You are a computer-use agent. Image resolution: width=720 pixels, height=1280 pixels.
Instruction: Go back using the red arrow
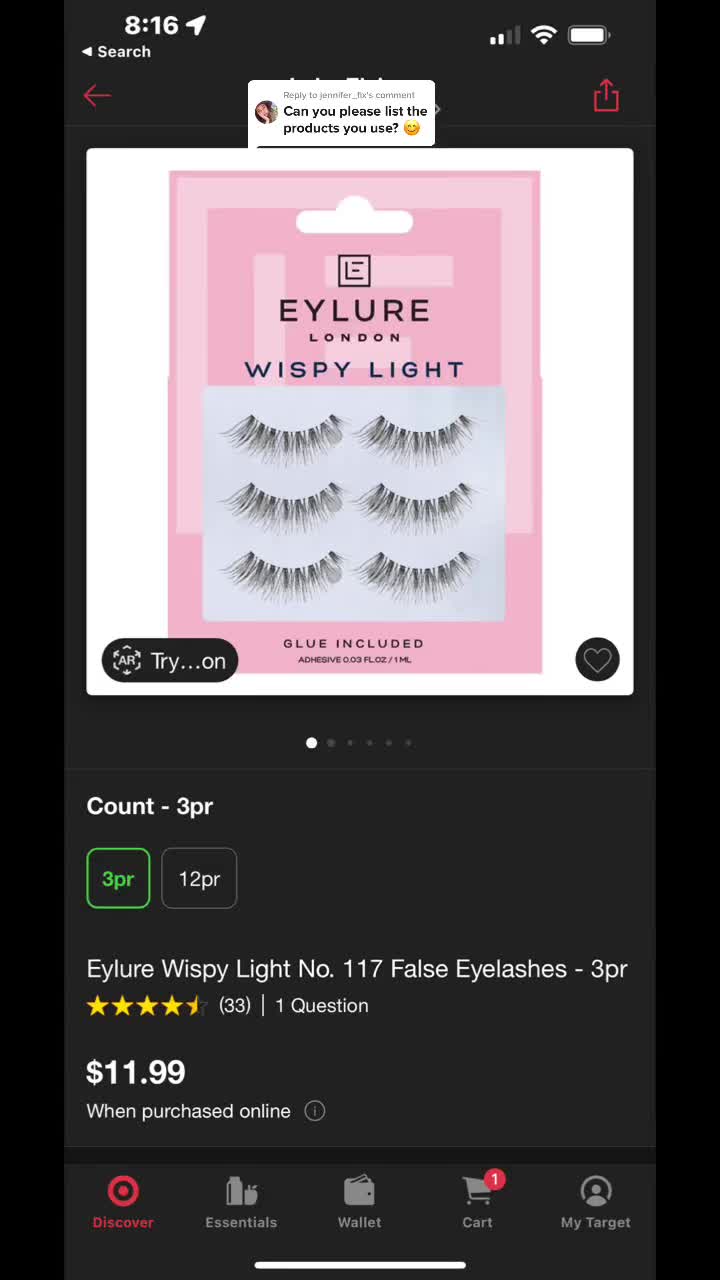click(x=97, y=96)
